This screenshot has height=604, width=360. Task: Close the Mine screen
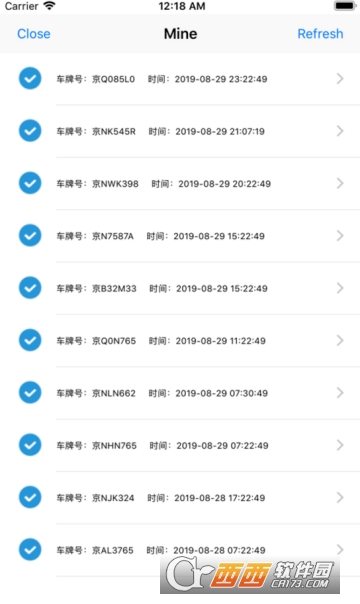tap(33, 34)
